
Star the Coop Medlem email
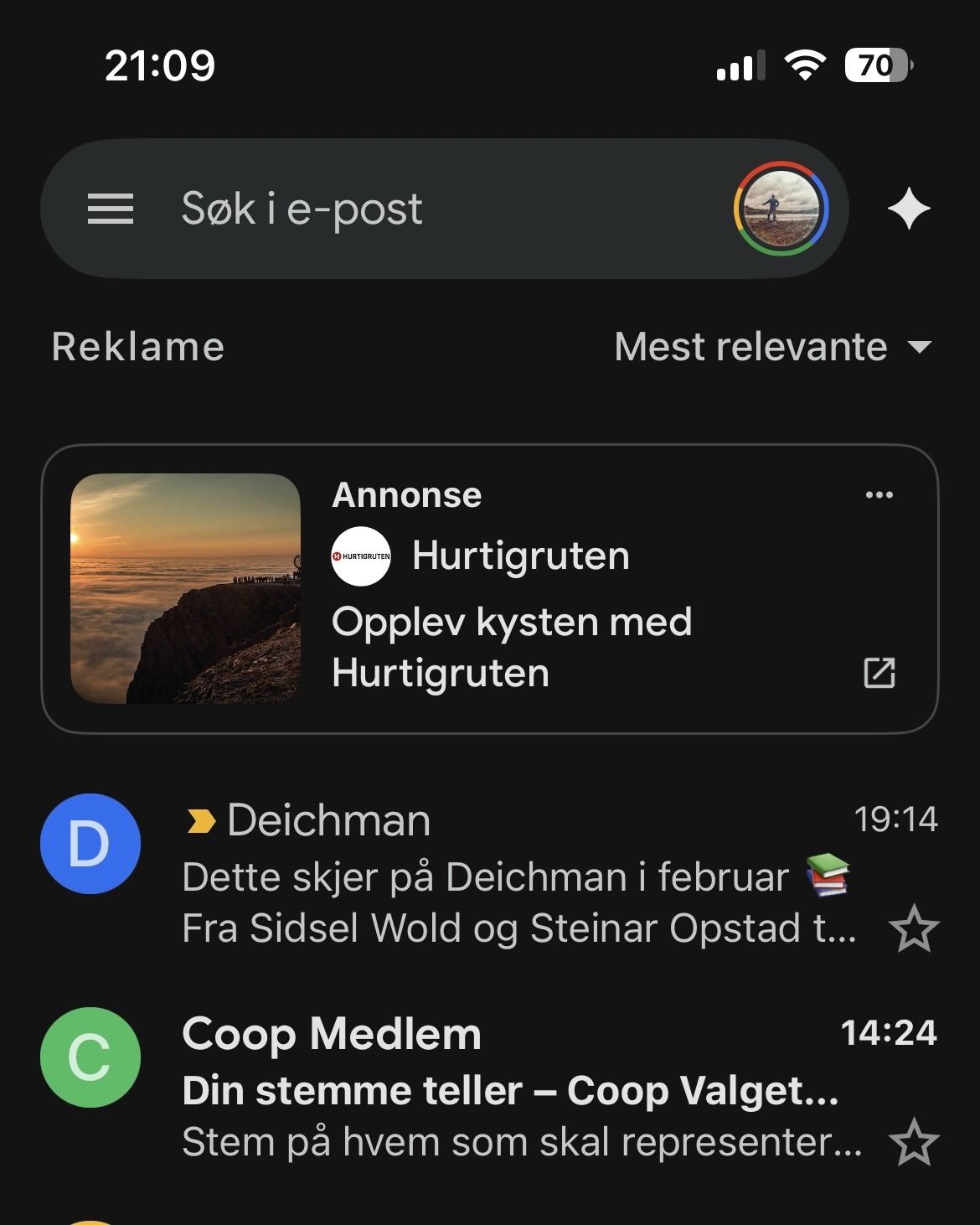pos(913,1143)
